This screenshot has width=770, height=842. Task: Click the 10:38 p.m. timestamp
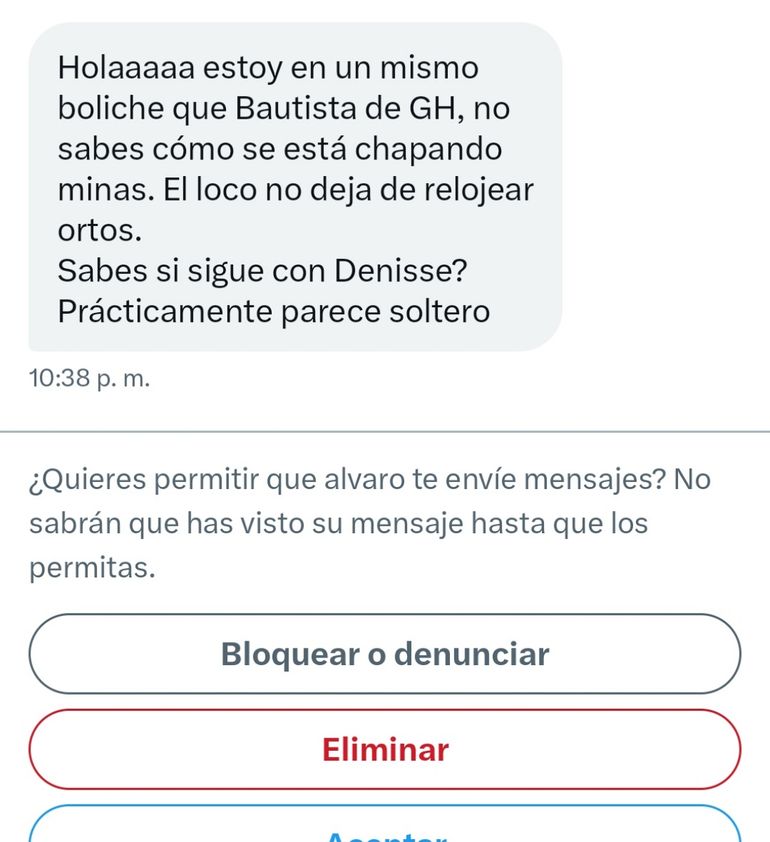point(88,378)
